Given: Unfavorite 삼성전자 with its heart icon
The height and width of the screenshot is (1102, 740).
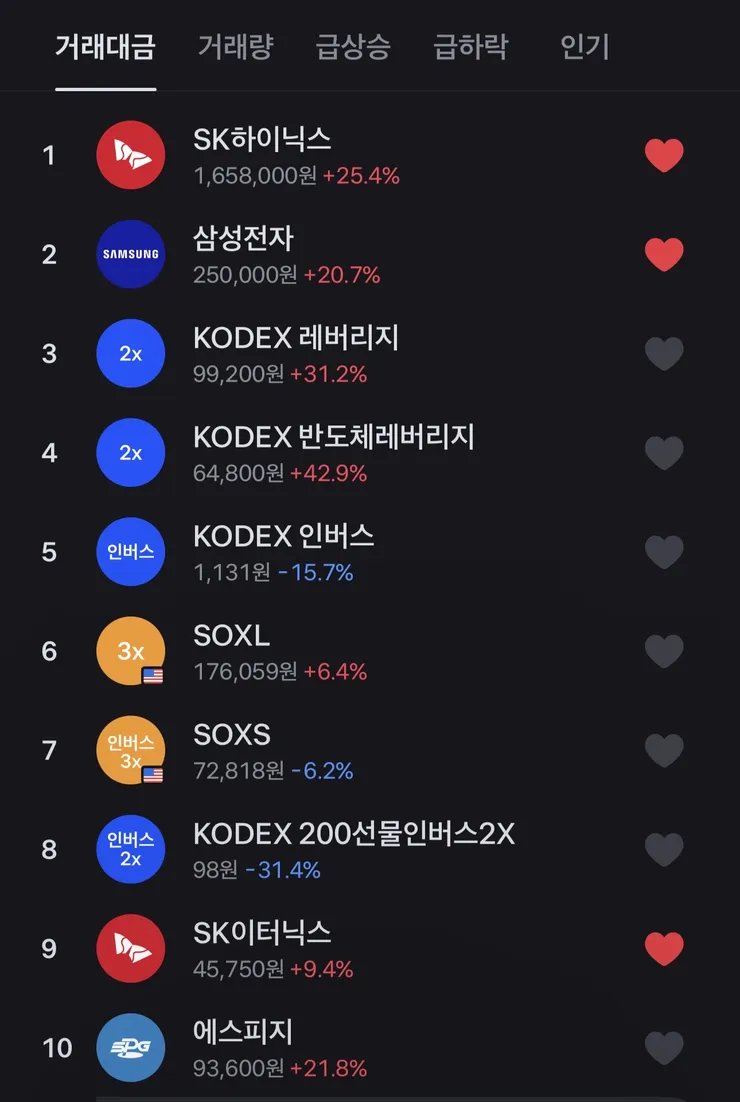Looking at the screenshot, I should pyautogui.click(x=664, y=254).
